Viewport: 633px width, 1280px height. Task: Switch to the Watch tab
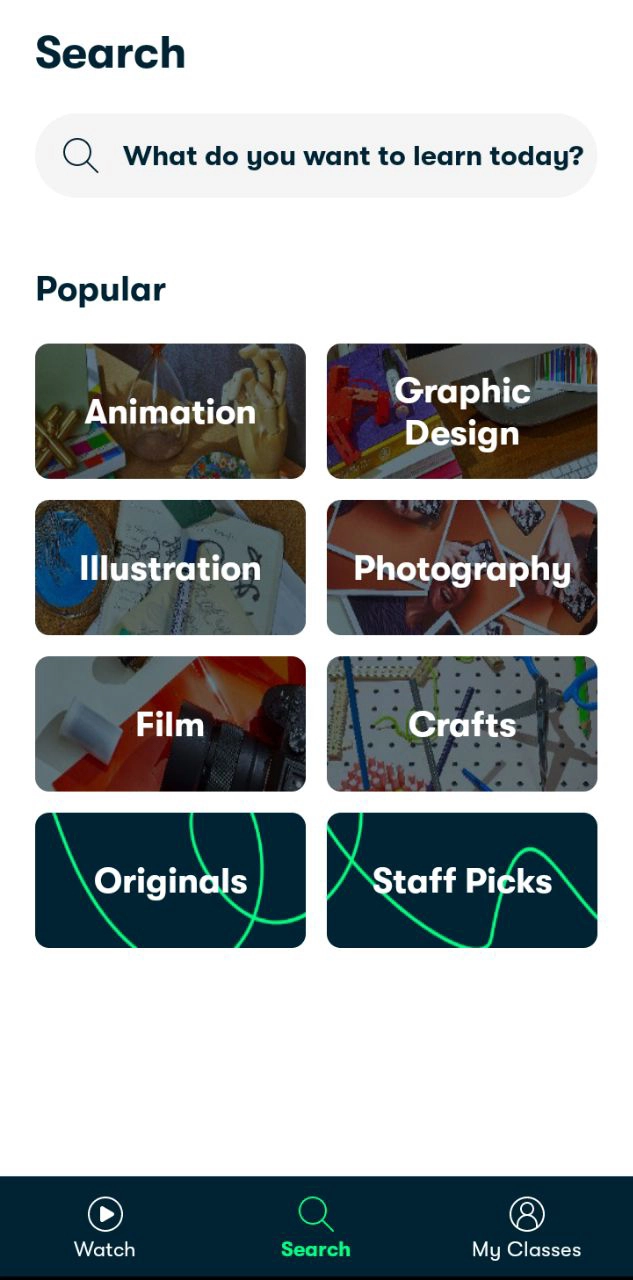point(105,1227)
